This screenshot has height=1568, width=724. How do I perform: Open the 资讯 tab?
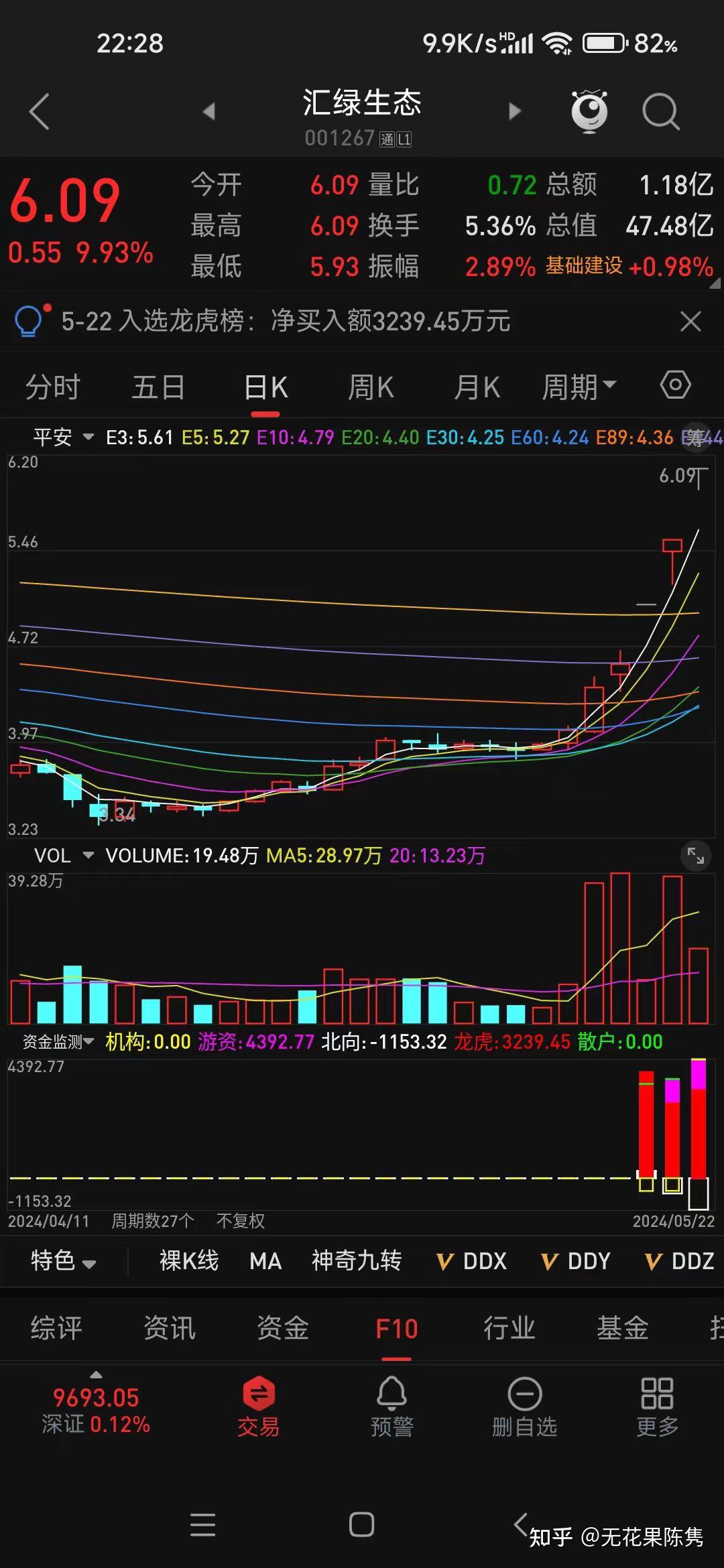click(x=170, y=1328)
